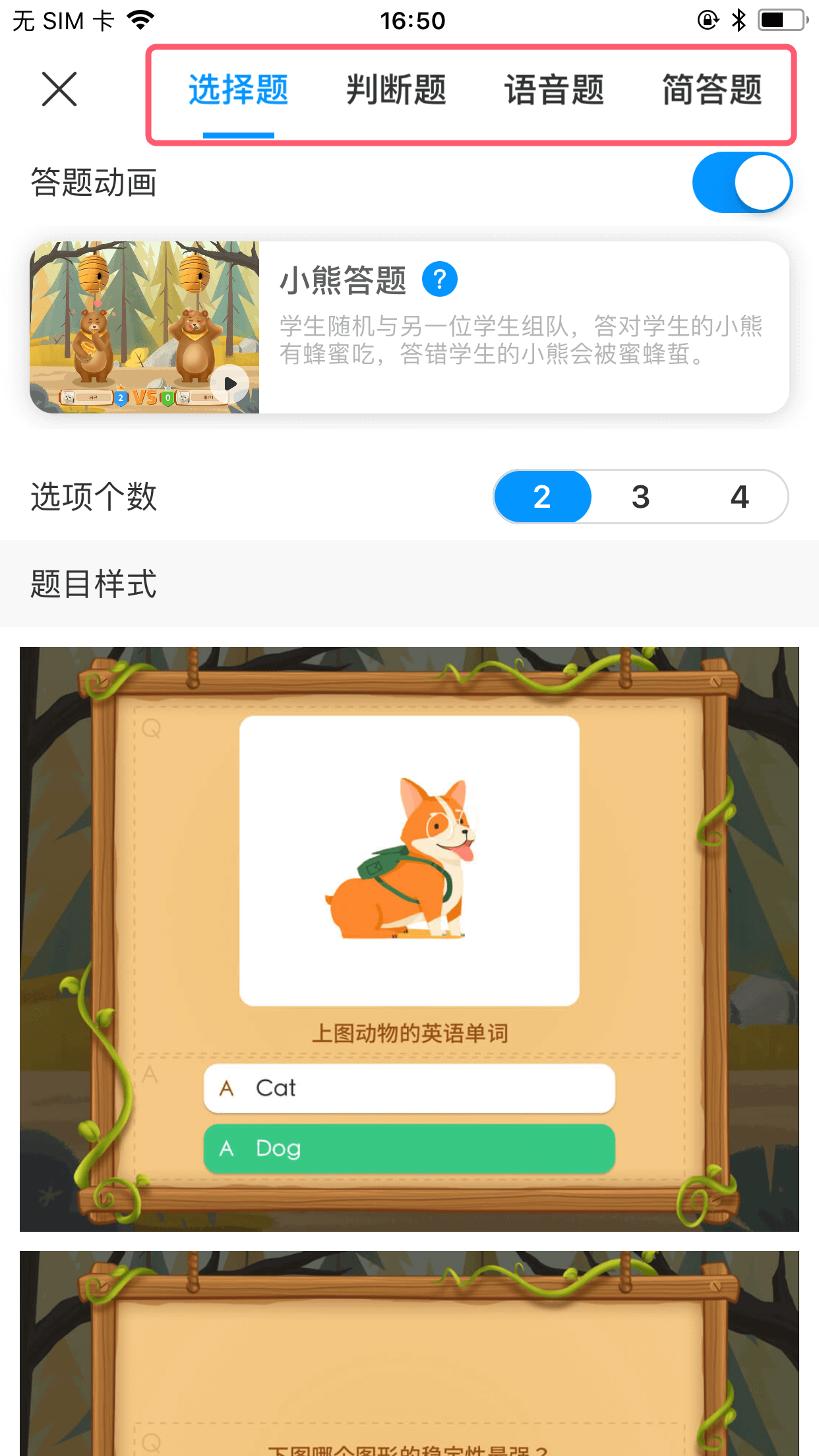
Task: Turn off the 答题动画 switch
Action: pyautogui.click(x=742, y=183)
